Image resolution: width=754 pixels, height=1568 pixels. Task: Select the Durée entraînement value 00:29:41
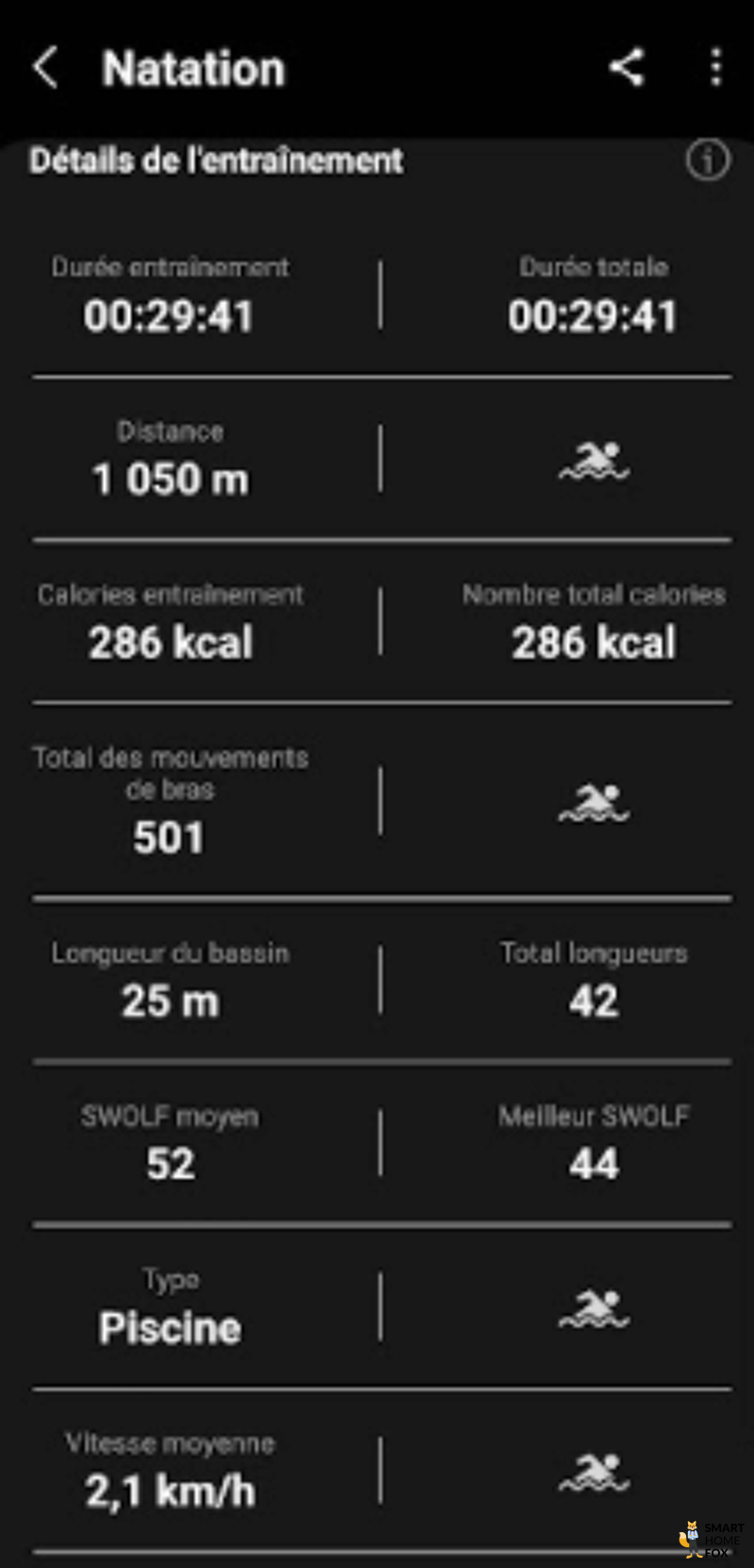click(x=170, y=317)
